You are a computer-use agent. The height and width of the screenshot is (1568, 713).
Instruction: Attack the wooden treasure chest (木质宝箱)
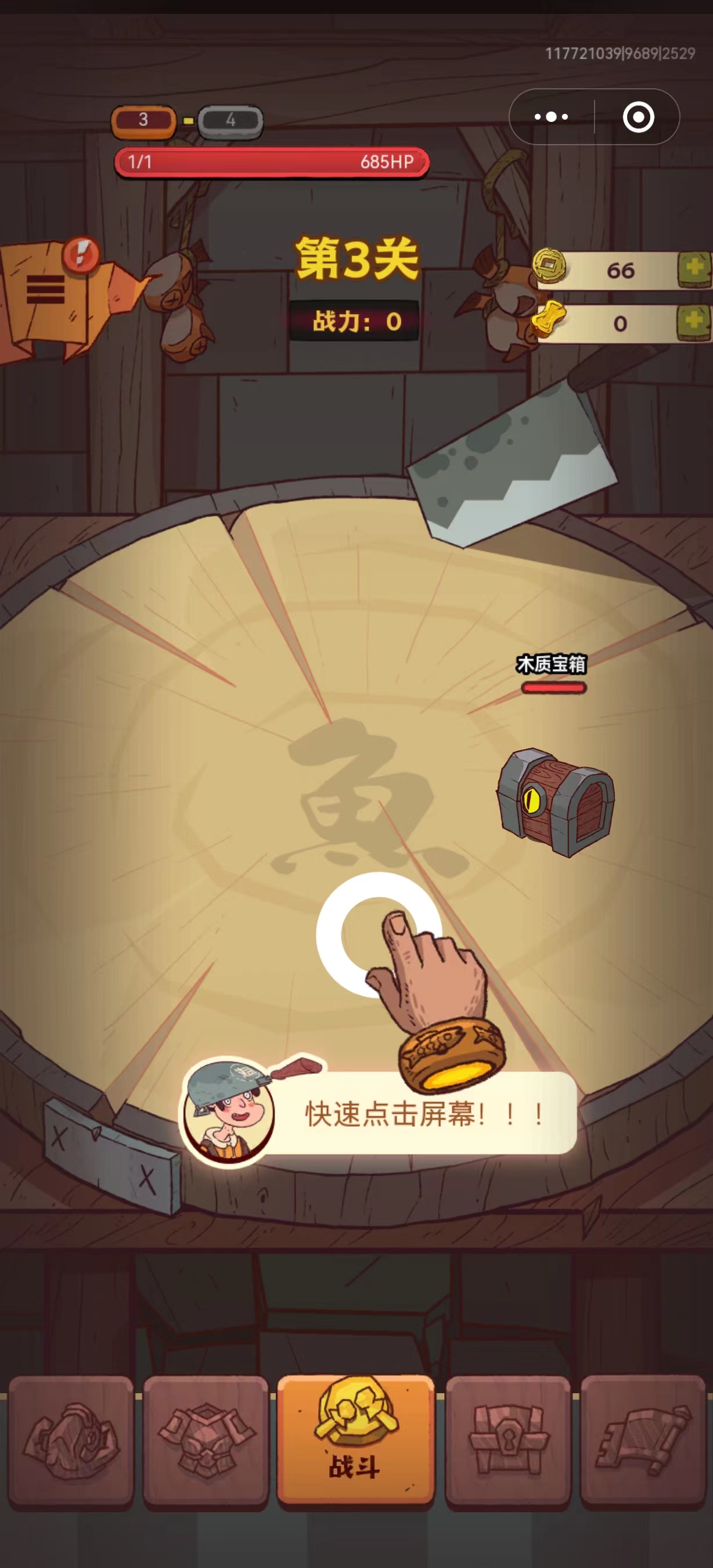[x=555, y=802]
